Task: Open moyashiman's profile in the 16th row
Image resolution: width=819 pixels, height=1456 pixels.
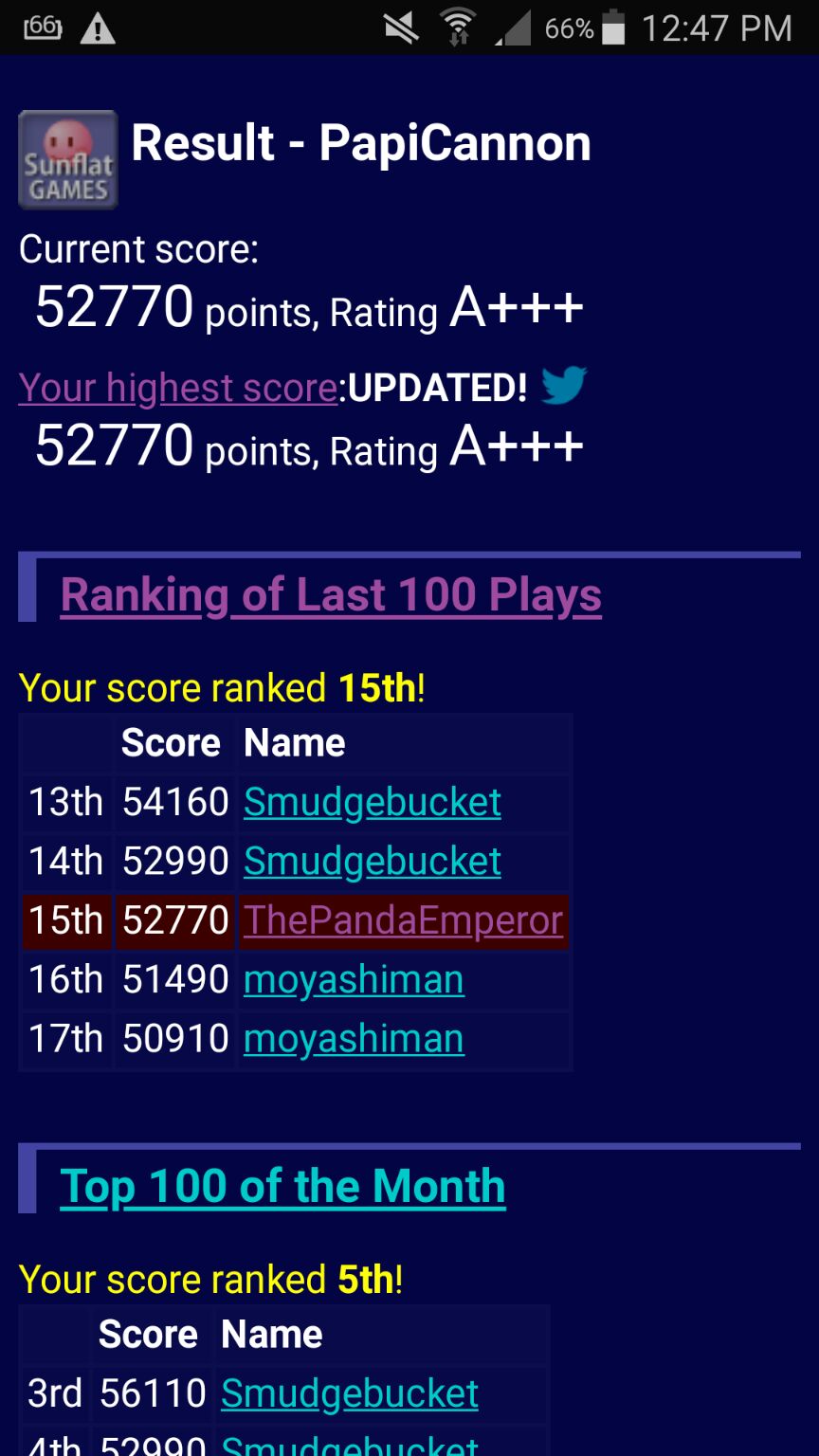Action: [354, 979]
